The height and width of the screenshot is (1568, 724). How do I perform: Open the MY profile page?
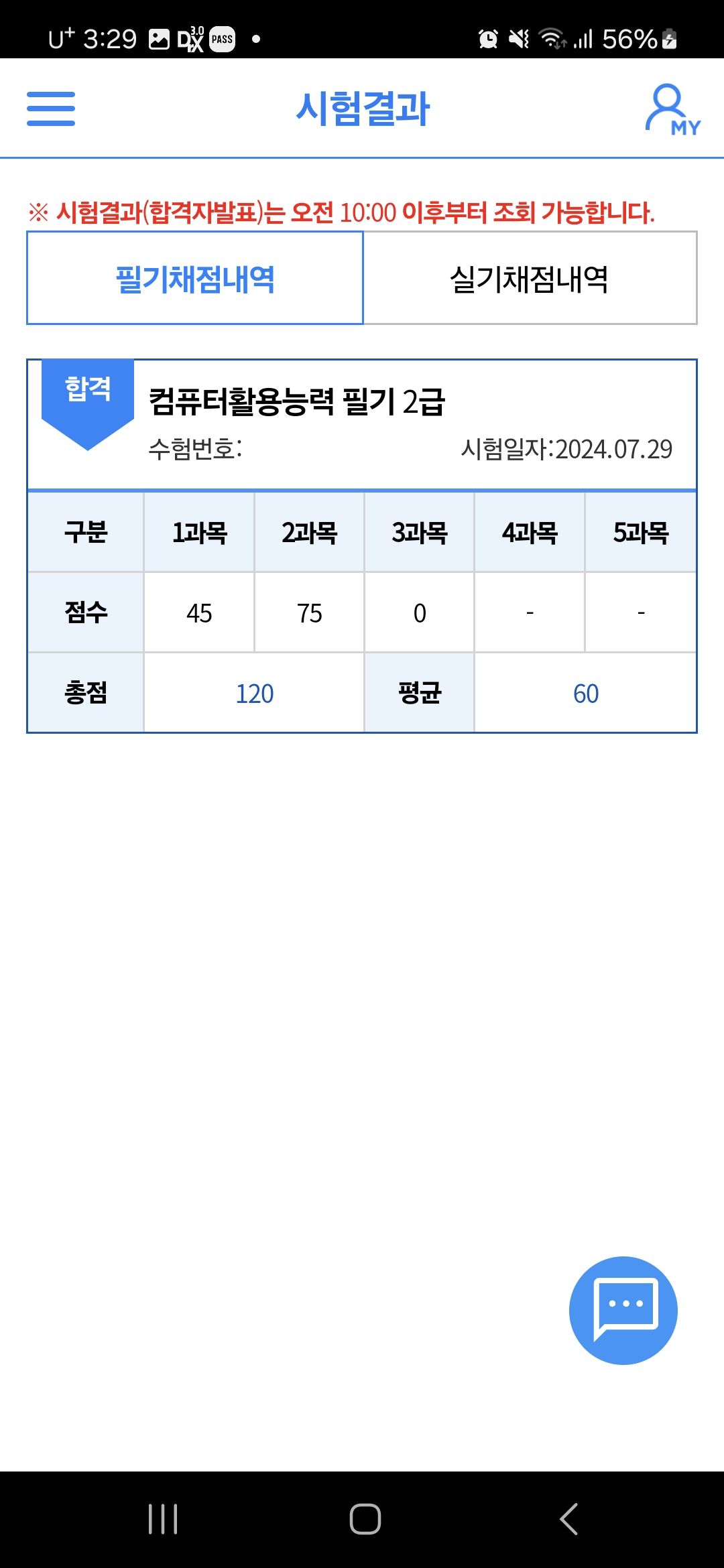(x=672, y=110)
